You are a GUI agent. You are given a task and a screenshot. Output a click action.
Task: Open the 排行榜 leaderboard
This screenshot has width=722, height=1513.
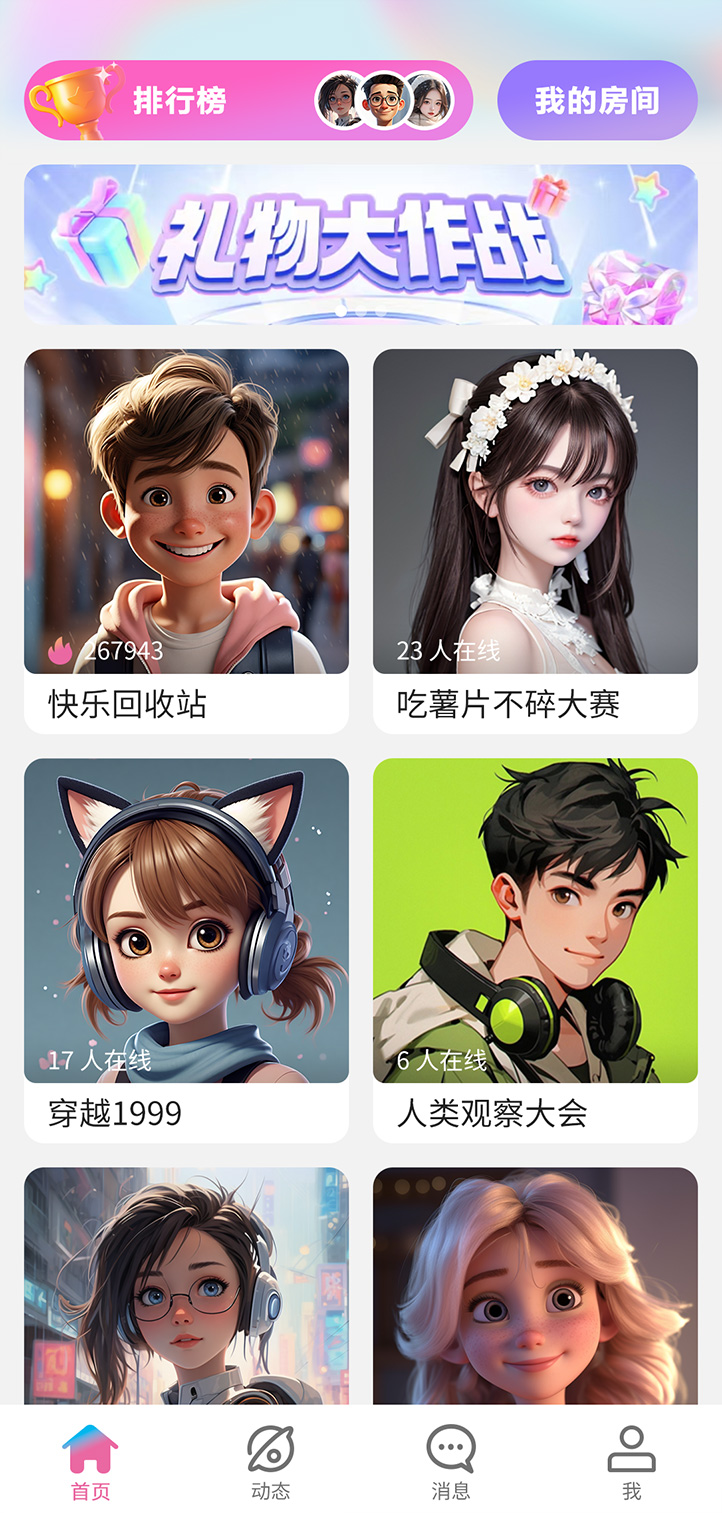248,100
